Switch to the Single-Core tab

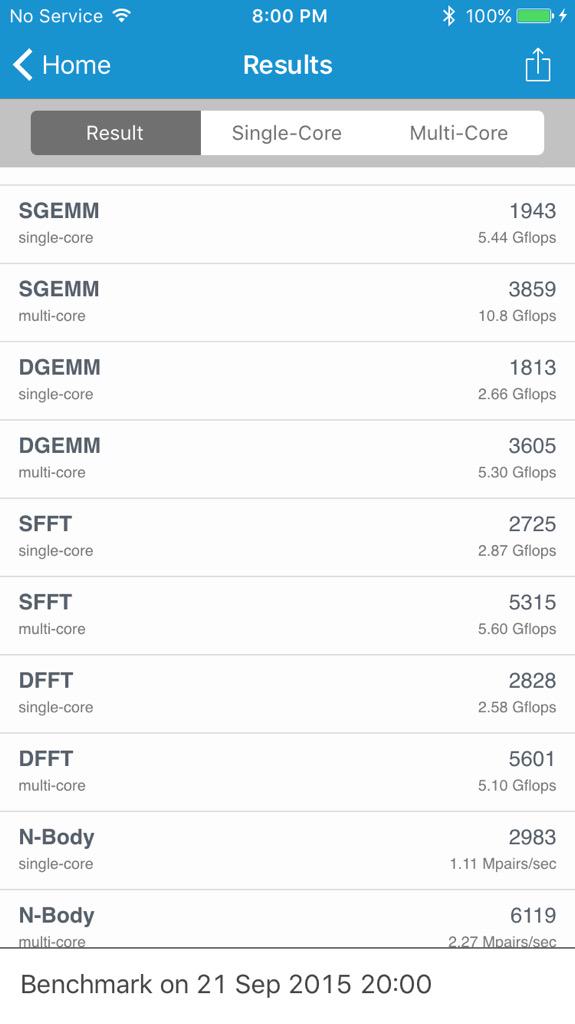287,133
